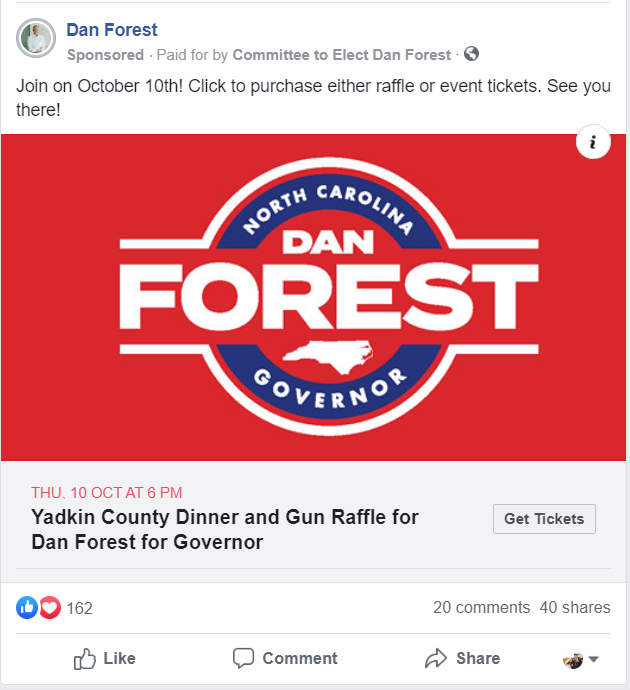Viewport: 630px width, 690px height.
Task: Open Yadkin County Dinner and Gun Raffle event
Action: click(x=225, y=530)
